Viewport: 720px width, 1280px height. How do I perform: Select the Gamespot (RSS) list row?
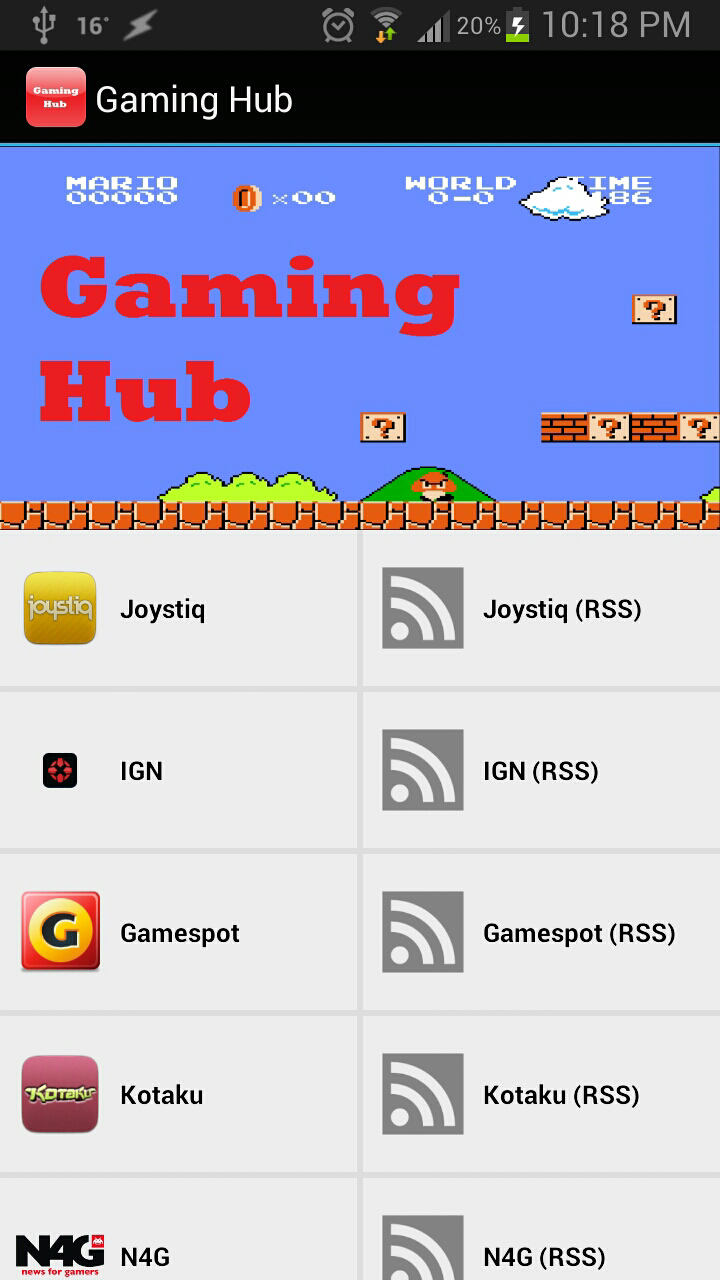click(x=540, y=932)
